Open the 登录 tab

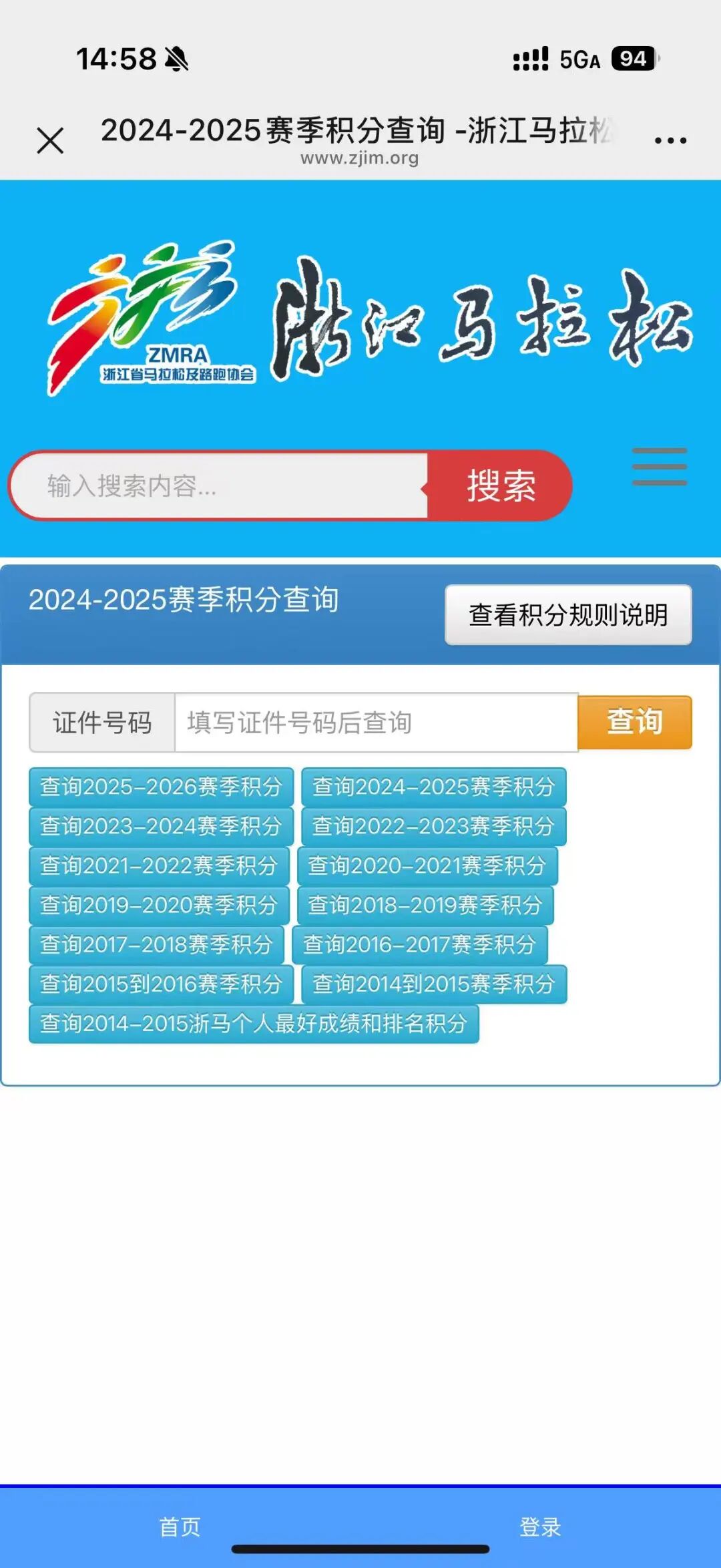(540, 1527)
